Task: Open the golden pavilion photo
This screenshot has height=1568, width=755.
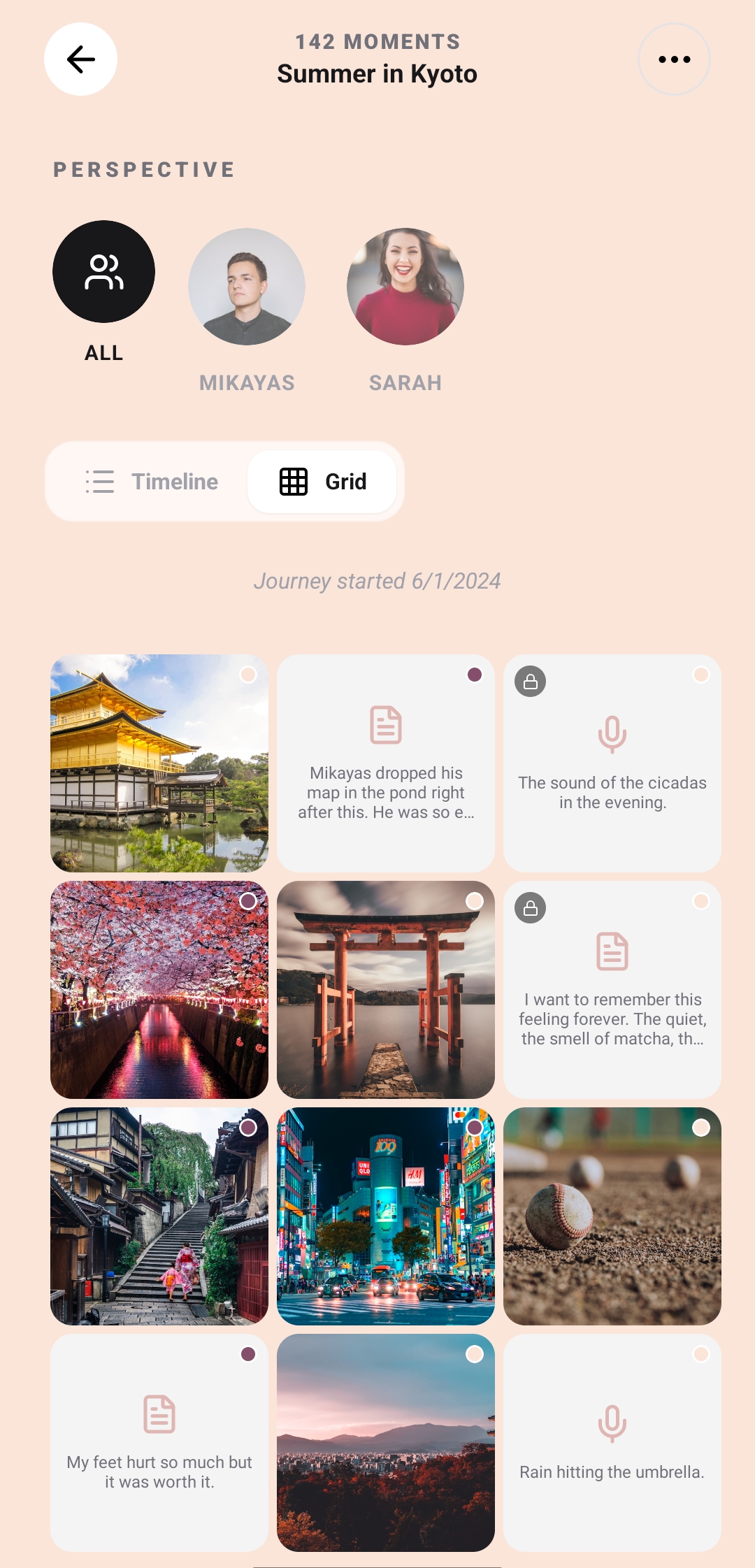Action: coord(159,763)
